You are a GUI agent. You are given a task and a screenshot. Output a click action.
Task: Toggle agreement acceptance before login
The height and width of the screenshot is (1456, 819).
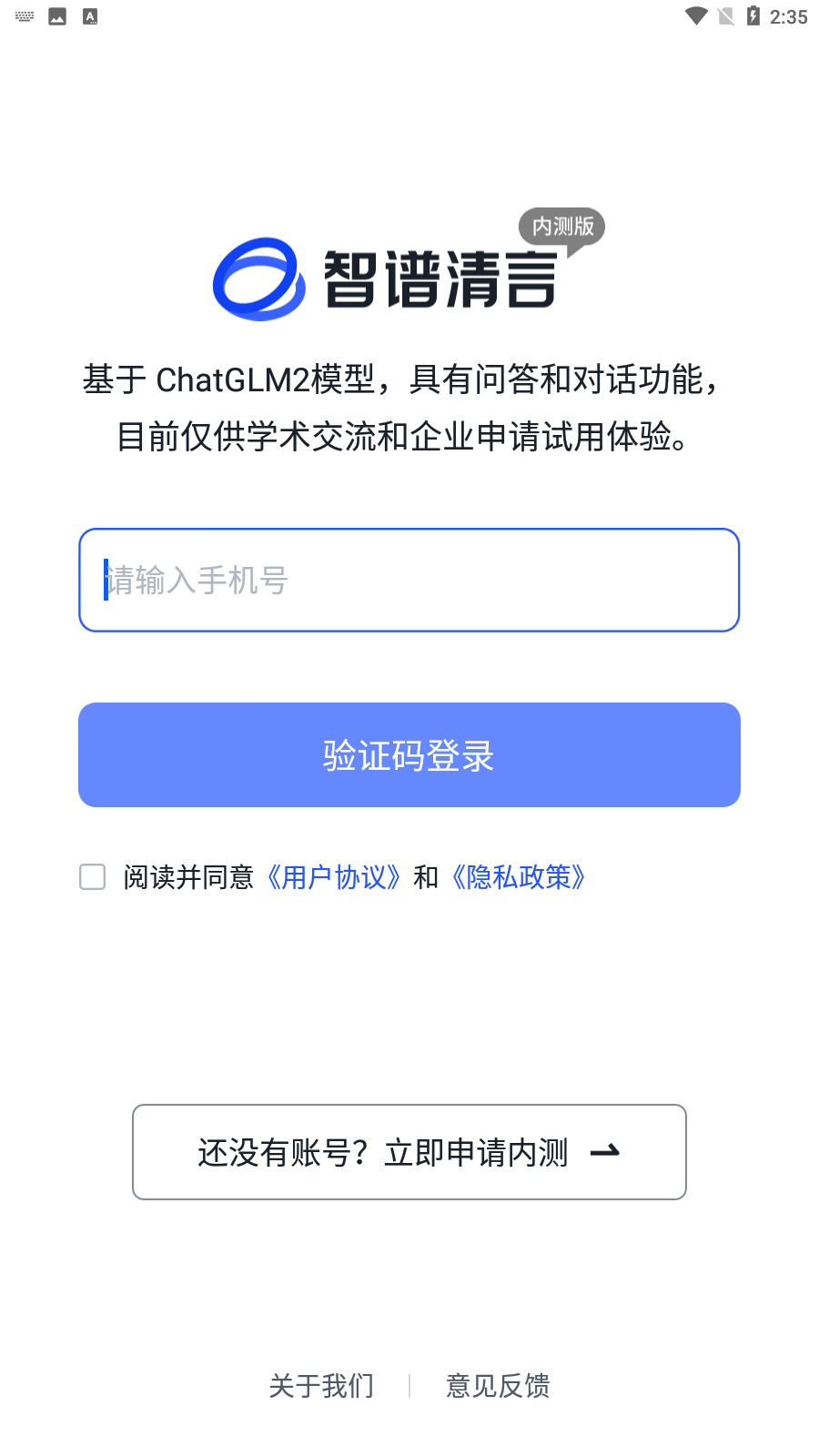(92, 876)
